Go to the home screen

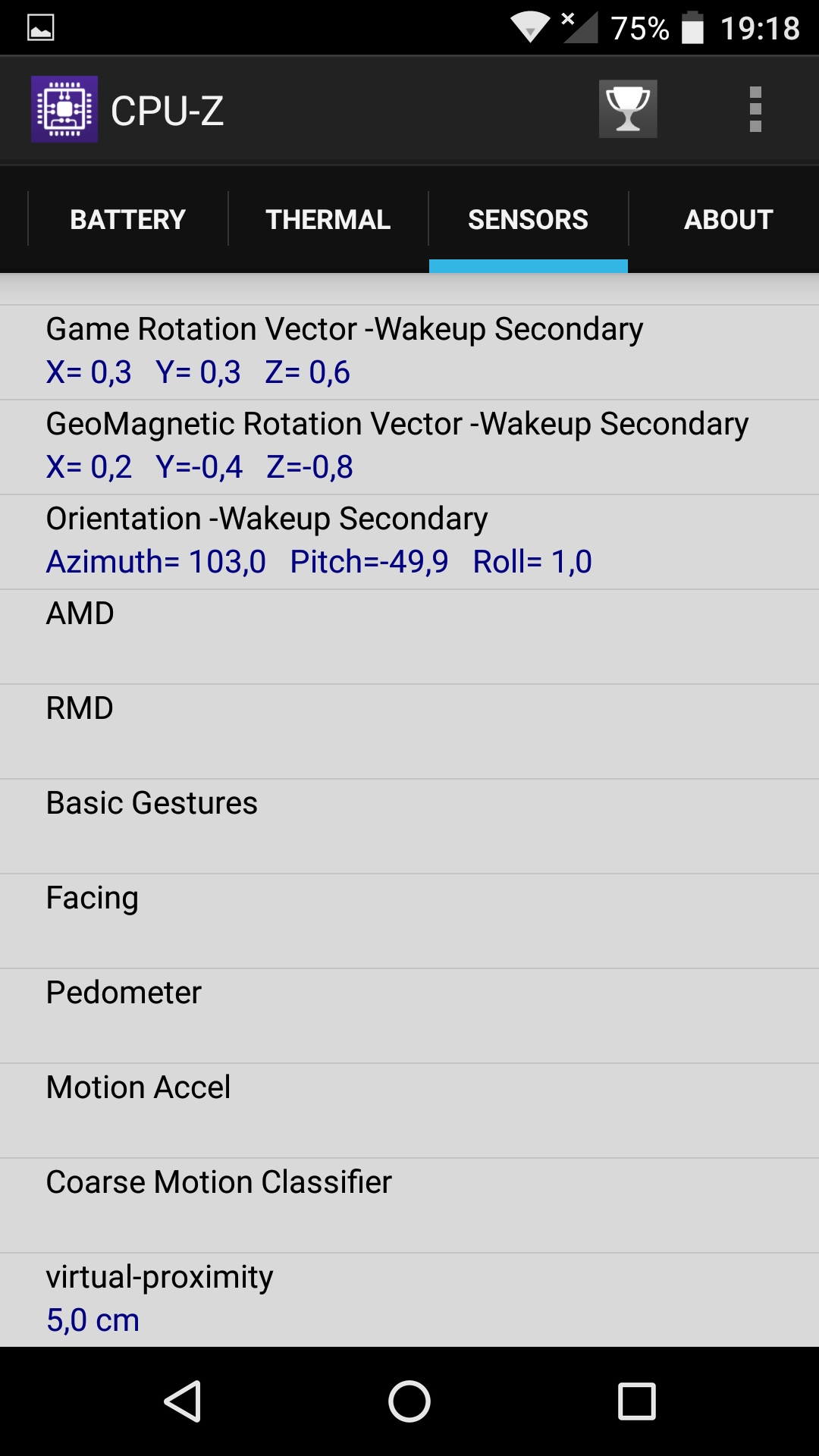tap(409, 1401)
